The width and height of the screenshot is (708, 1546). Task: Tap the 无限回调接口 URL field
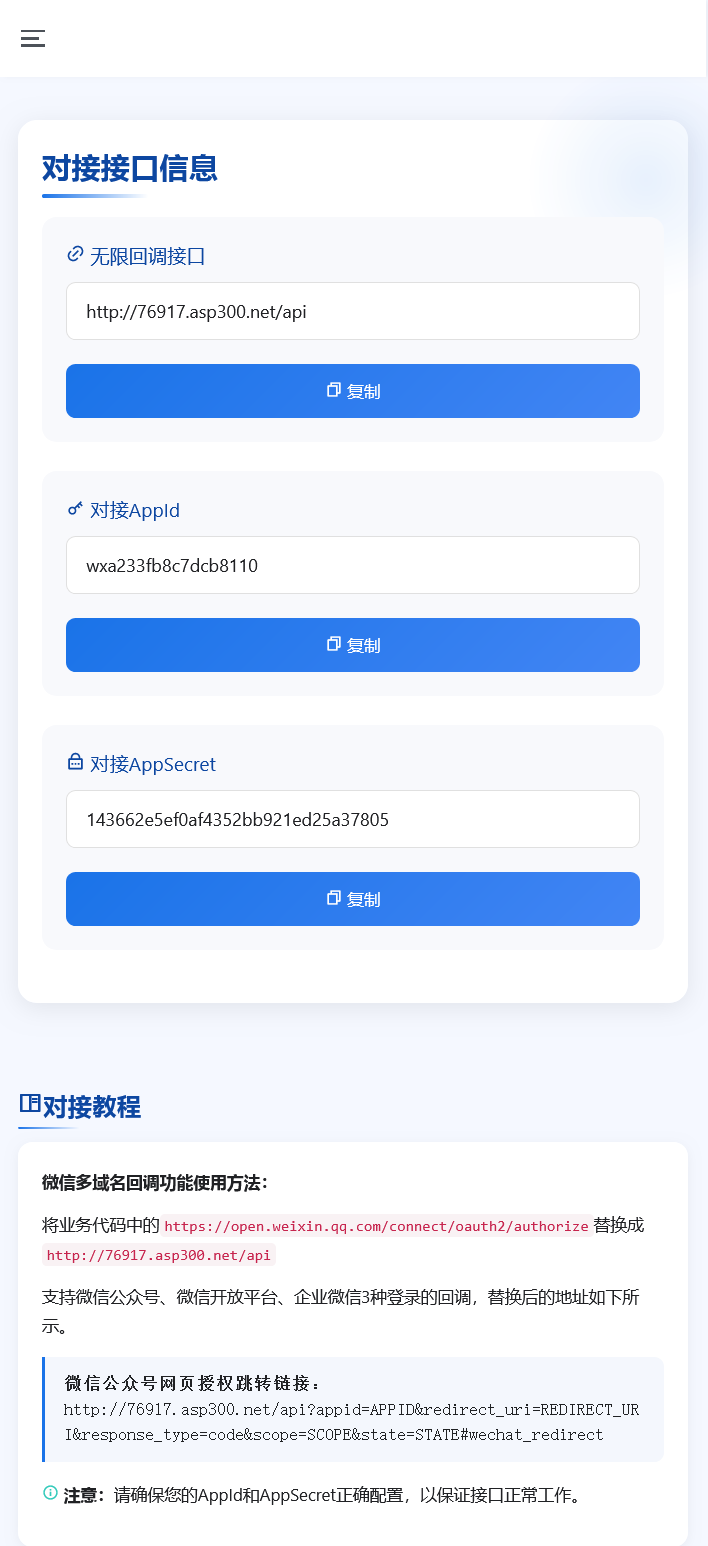[x=352, y=311]
